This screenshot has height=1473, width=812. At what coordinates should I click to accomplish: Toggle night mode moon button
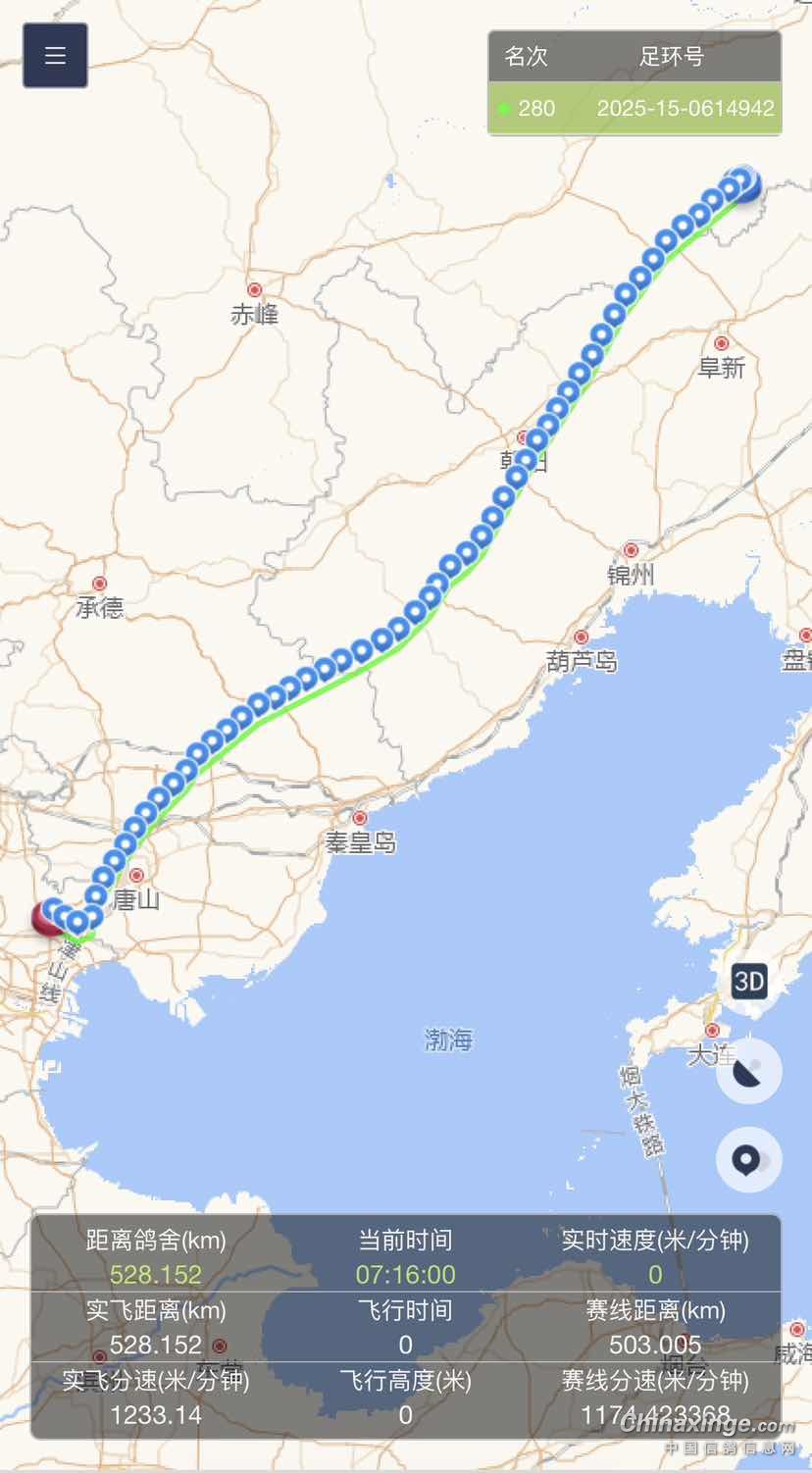[748, 1072]
